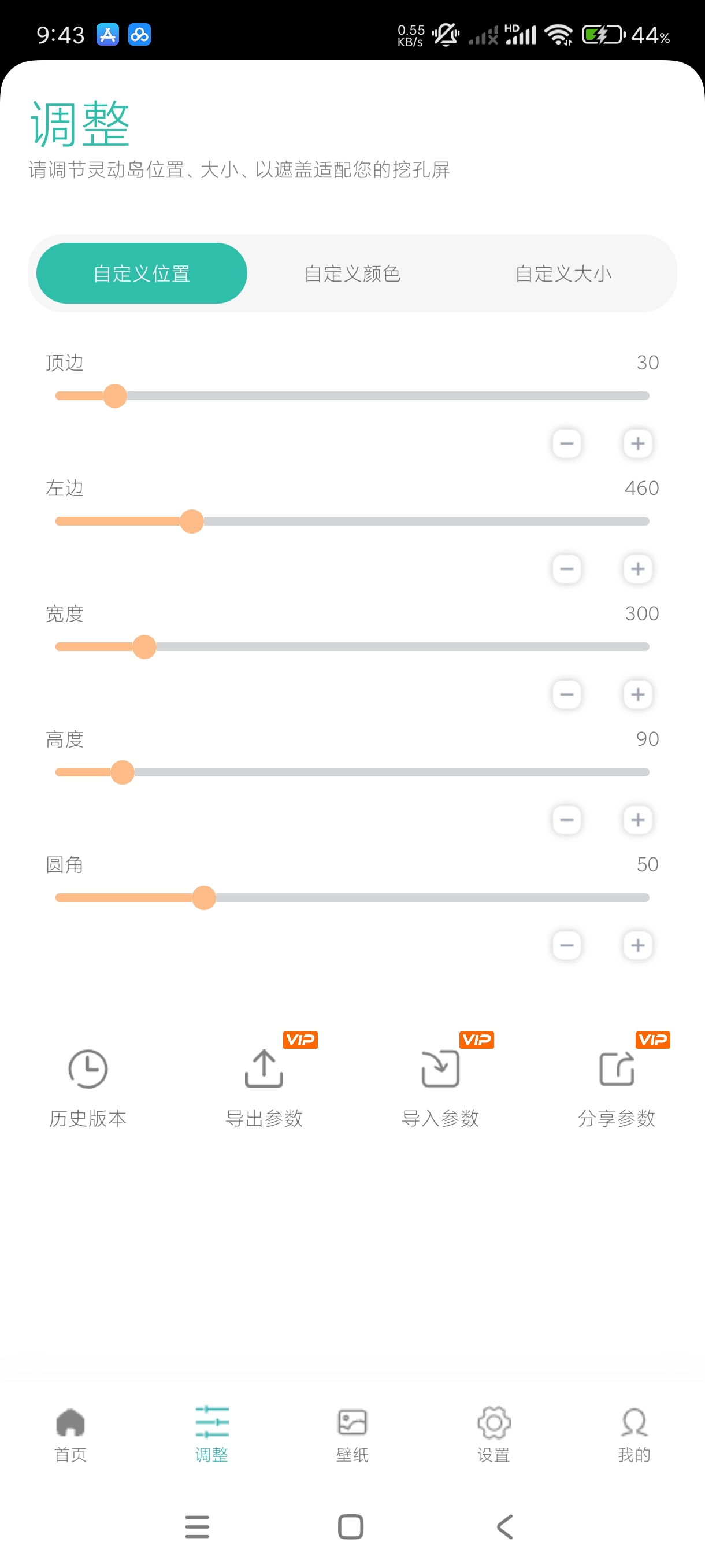Open the 设置 tab
The image size is (705, 1568).
[x=493, y=1433]
